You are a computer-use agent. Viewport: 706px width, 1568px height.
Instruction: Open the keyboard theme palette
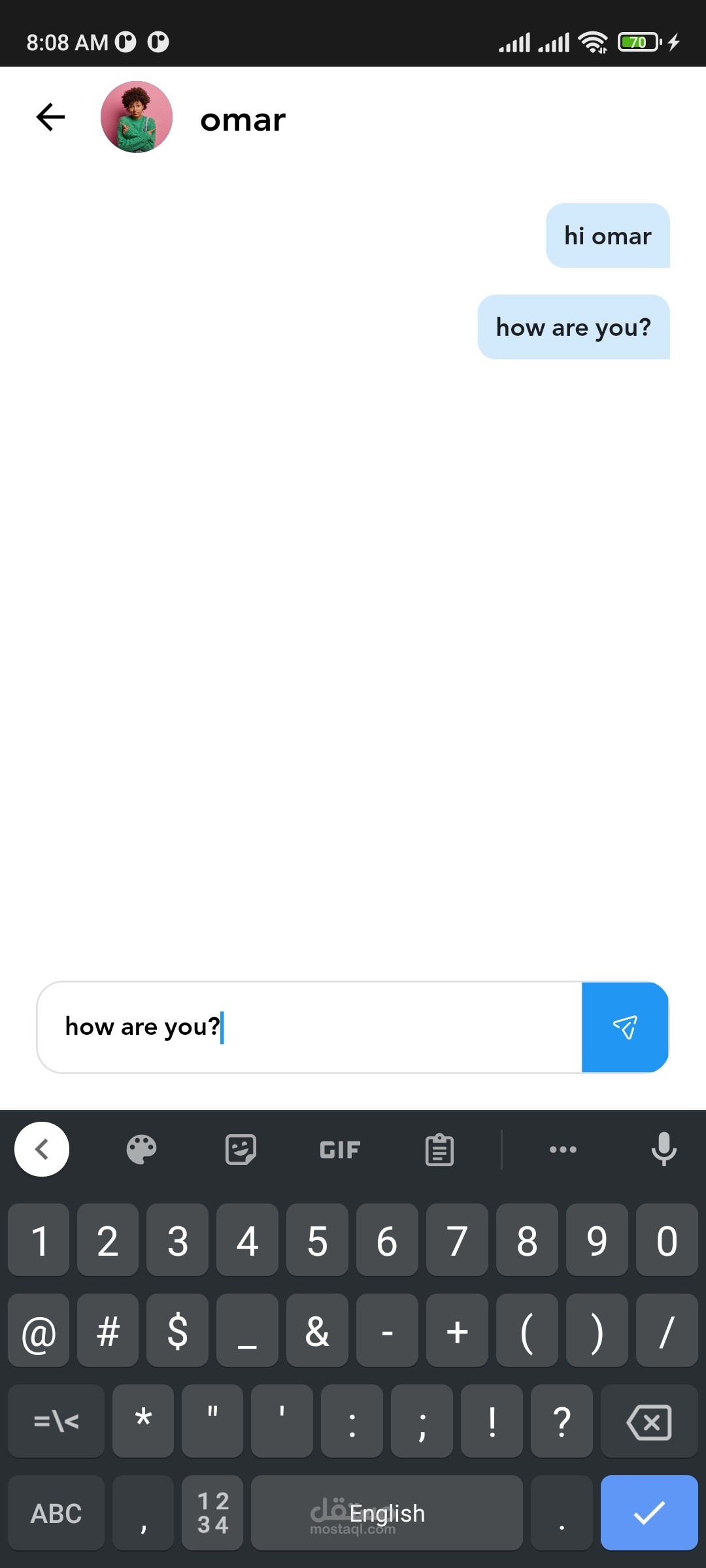coord(142,1150)
